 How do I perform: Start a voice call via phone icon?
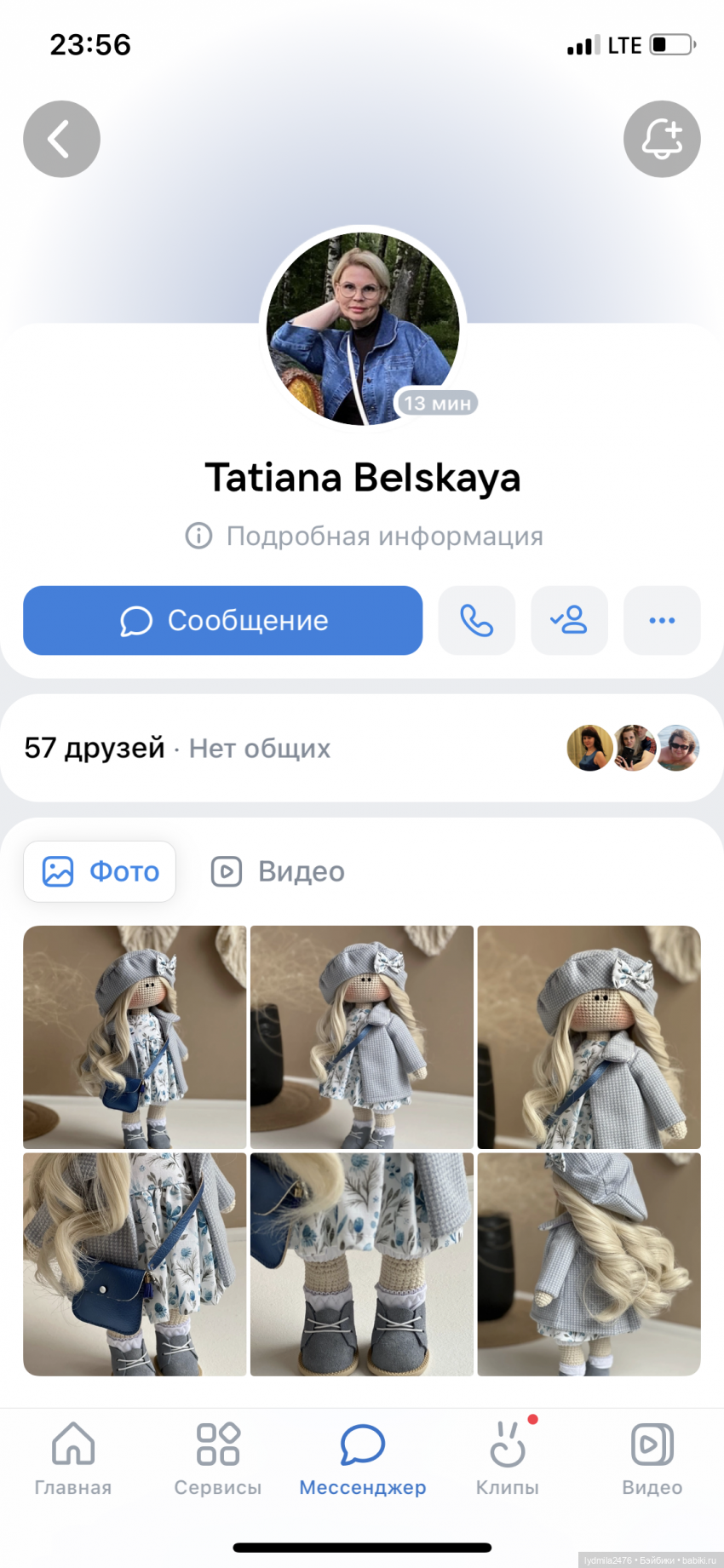pyautogui.click(x=476, y=621)
